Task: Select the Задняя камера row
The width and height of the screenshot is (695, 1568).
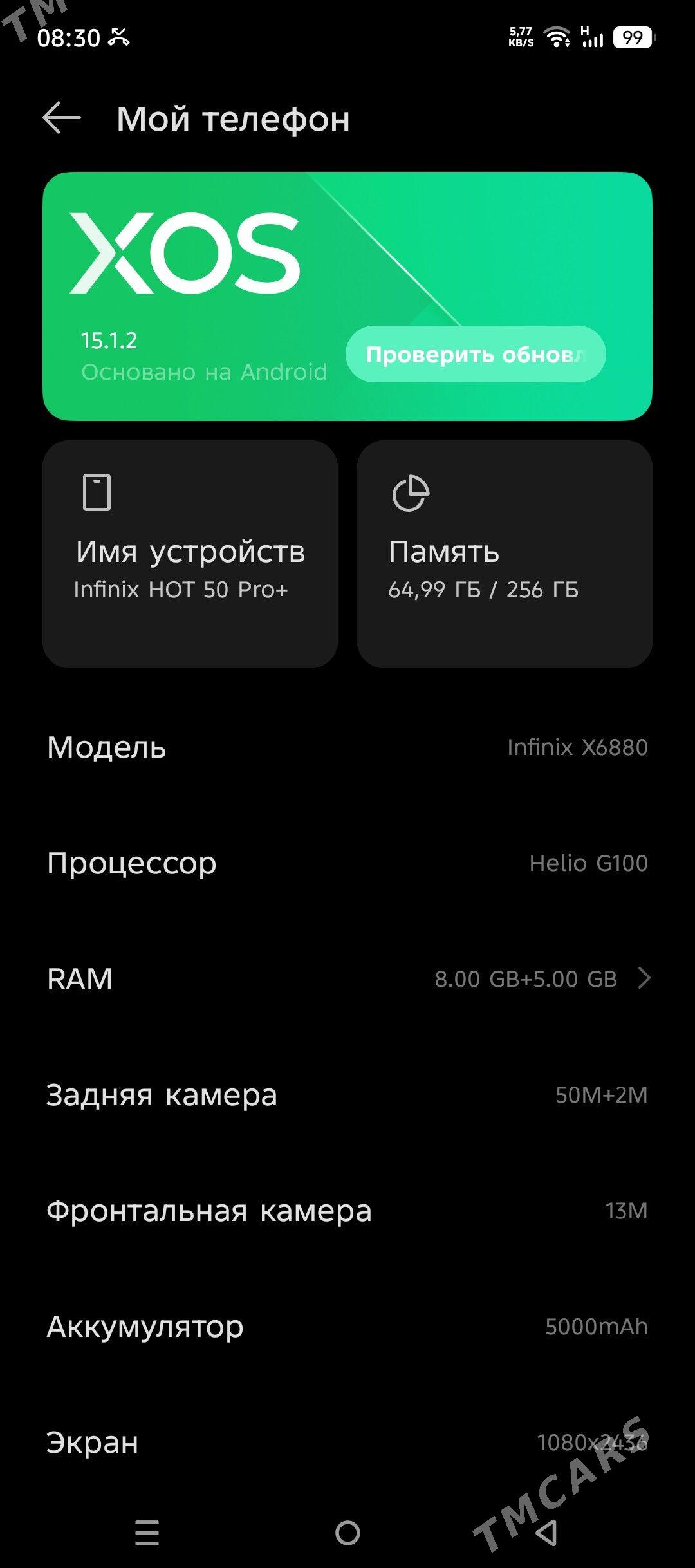Action: coord(347,1094)
